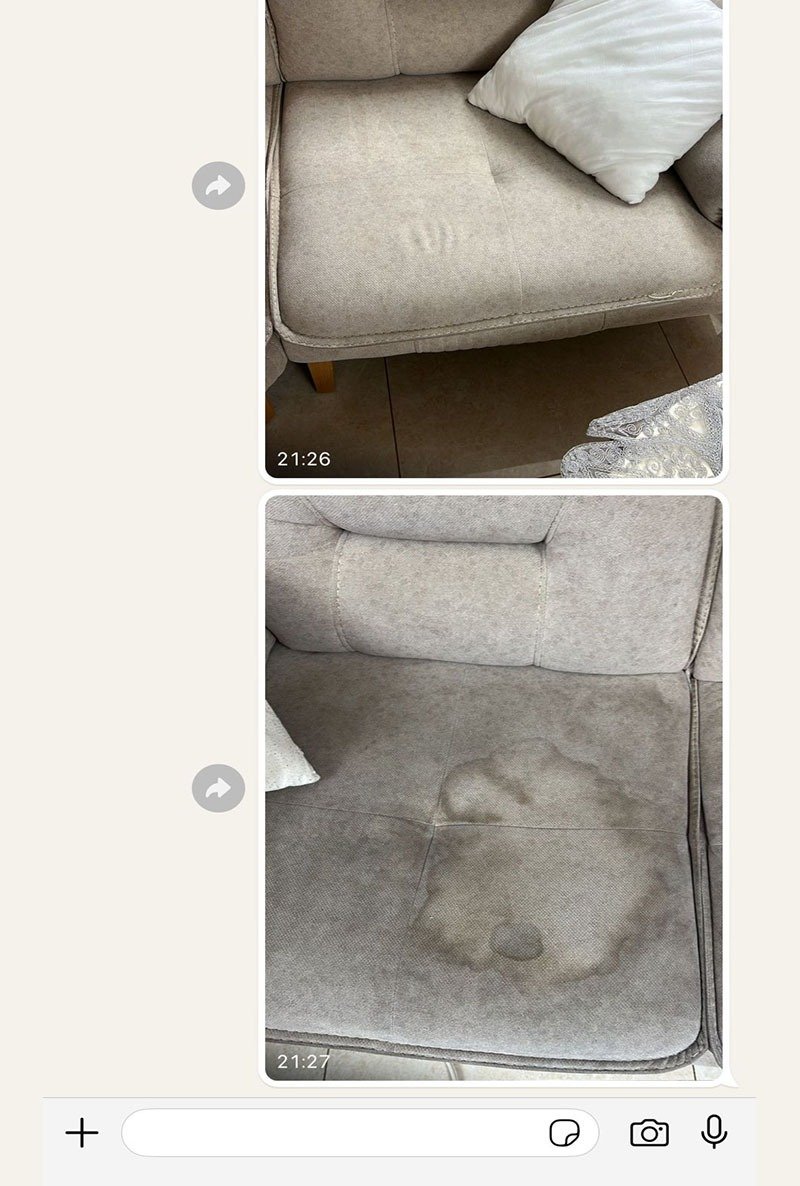
Task: Open the camera to take a photo
Action: [649, 1132]
